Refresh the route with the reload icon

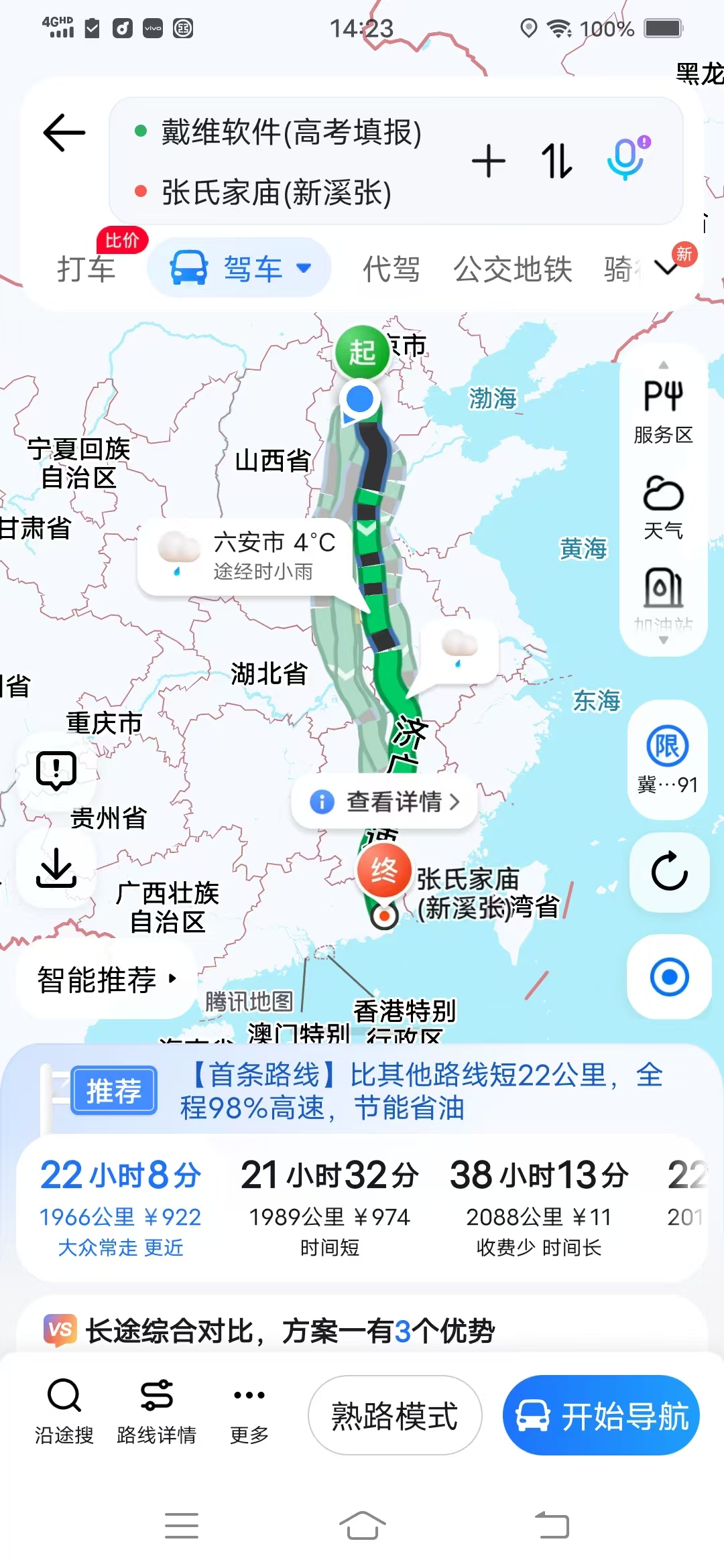669,872
